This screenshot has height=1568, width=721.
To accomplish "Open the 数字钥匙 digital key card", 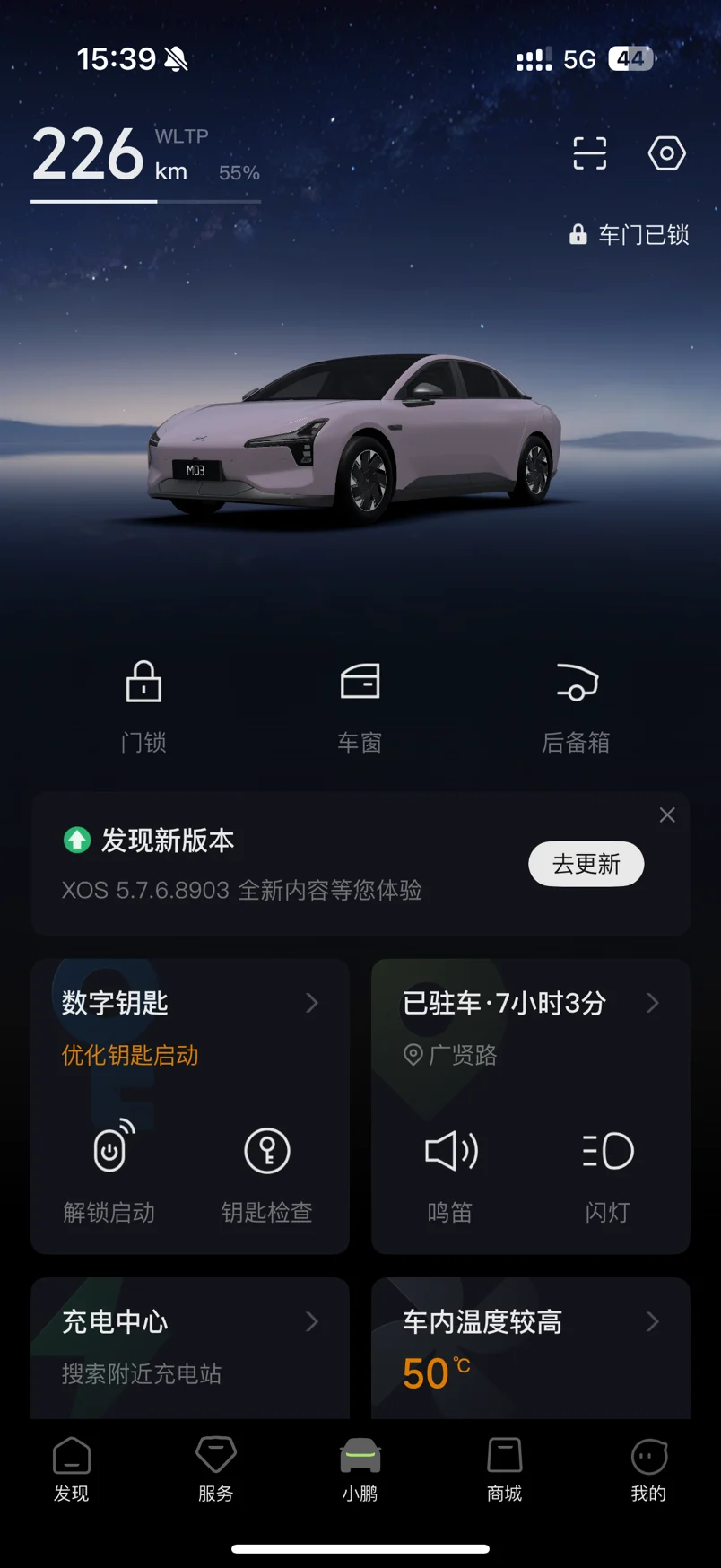I will coord(188,1003).
